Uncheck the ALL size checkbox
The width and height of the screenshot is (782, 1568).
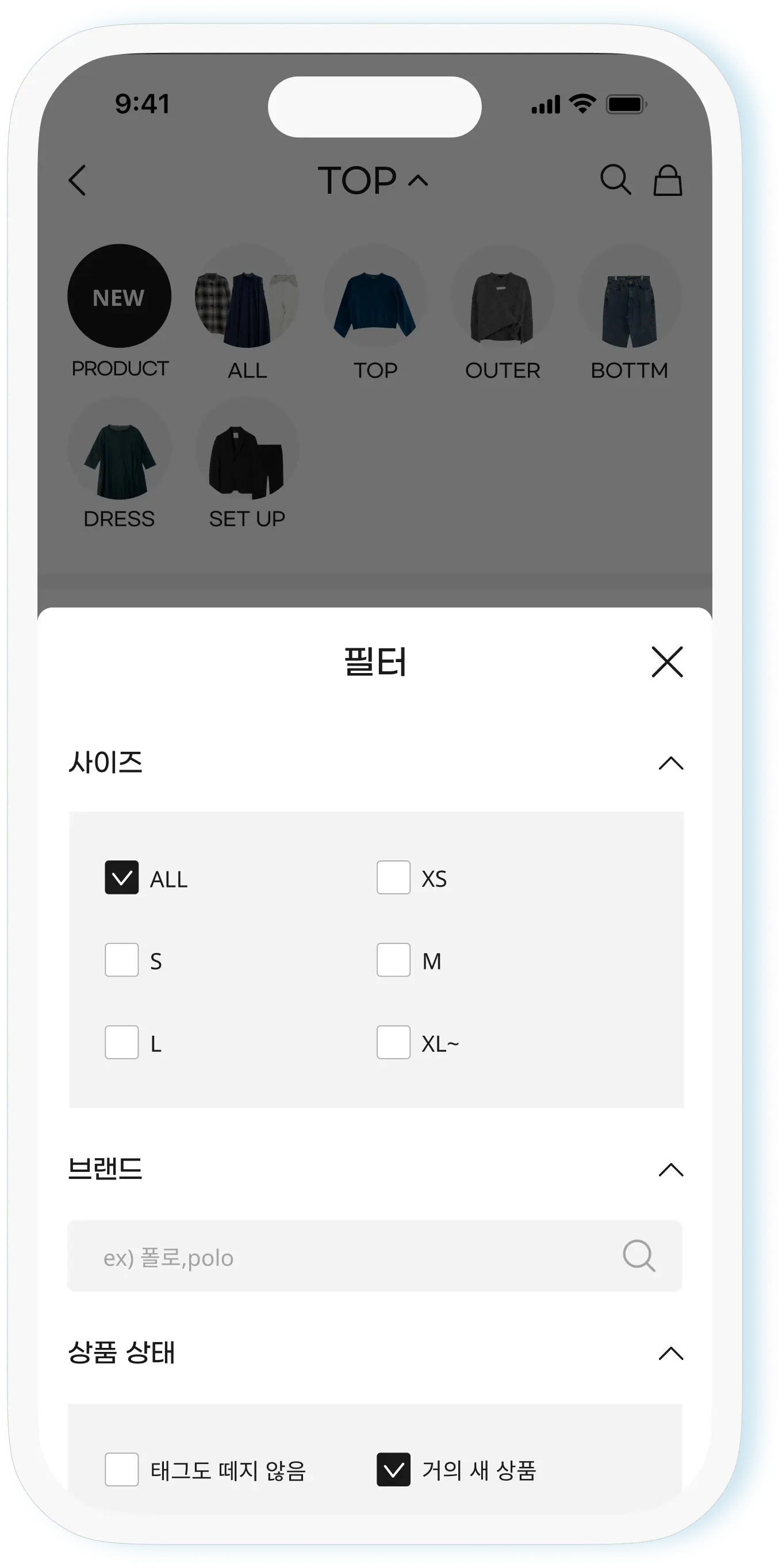coord(122,877)
